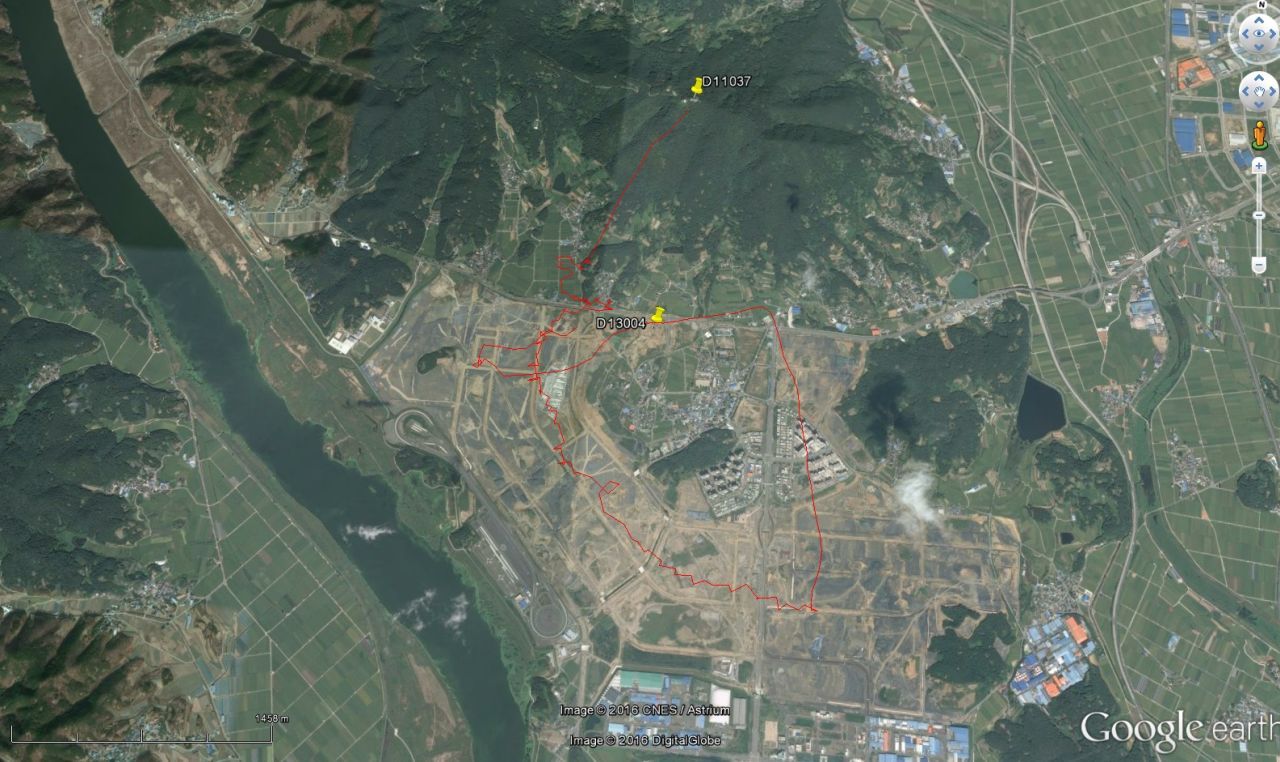Move map left using hand joystick

[x=1245, y=92]
